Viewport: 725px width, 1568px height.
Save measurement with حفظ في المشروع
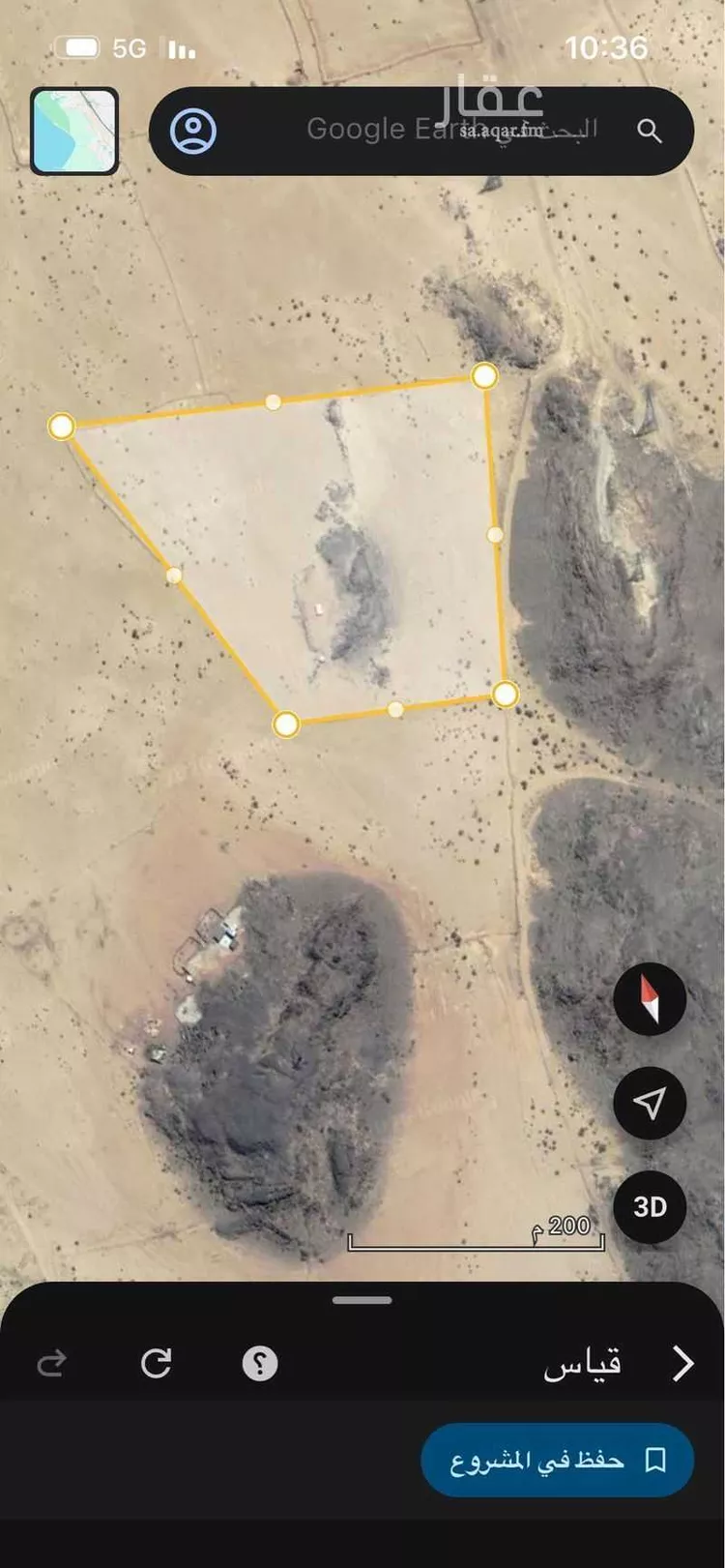point(557,1460)
